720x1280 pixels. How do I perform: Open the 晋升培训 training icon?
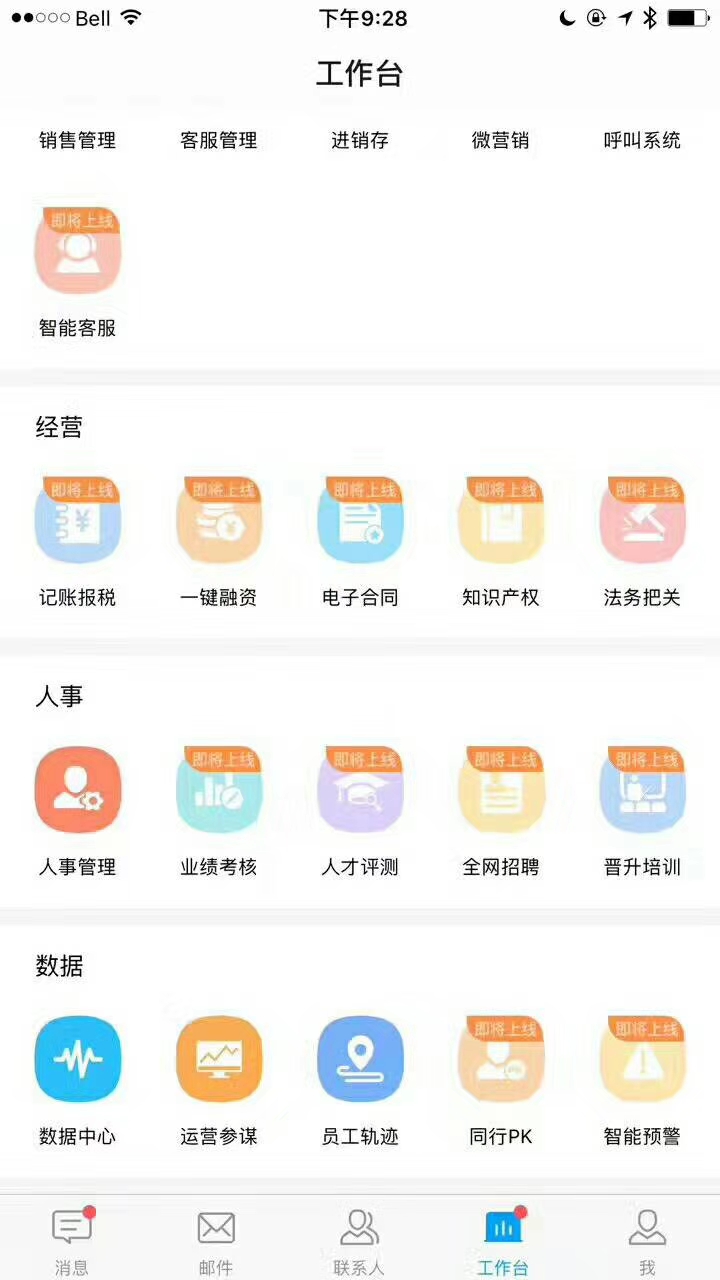point(642,788)
